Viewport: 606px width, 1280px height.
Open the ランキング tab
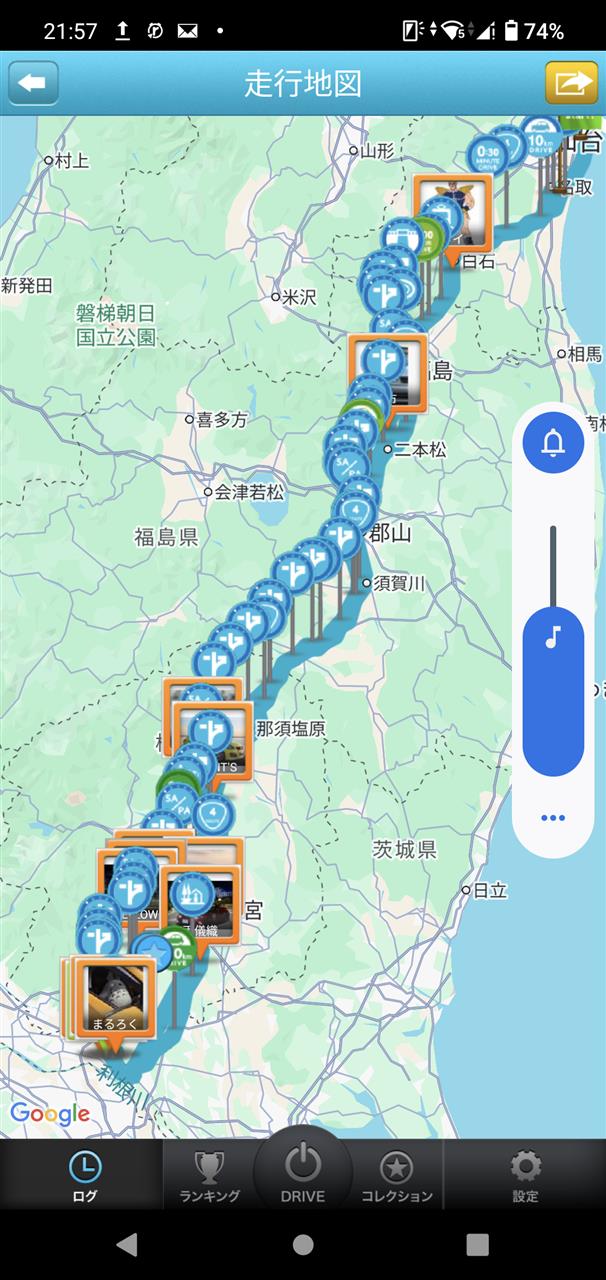point(209,1175)
